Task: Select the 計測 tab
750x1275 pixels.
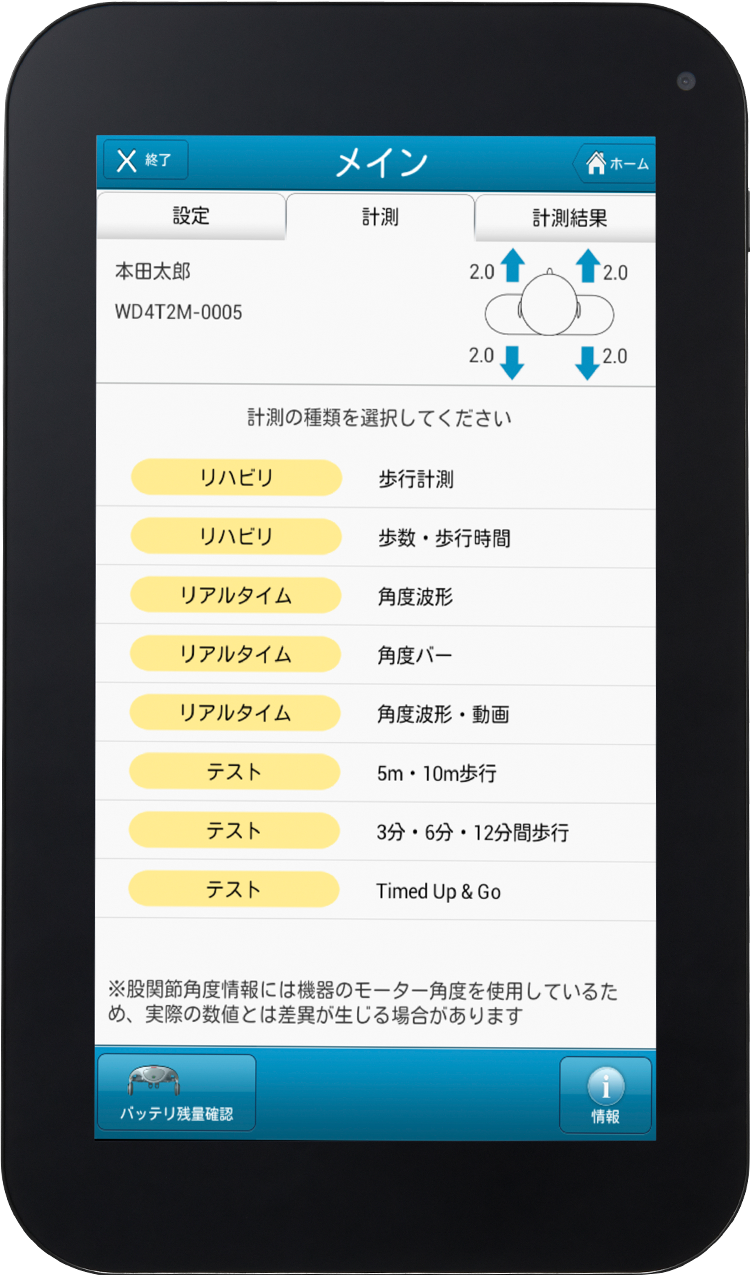Action: (380, 217)
